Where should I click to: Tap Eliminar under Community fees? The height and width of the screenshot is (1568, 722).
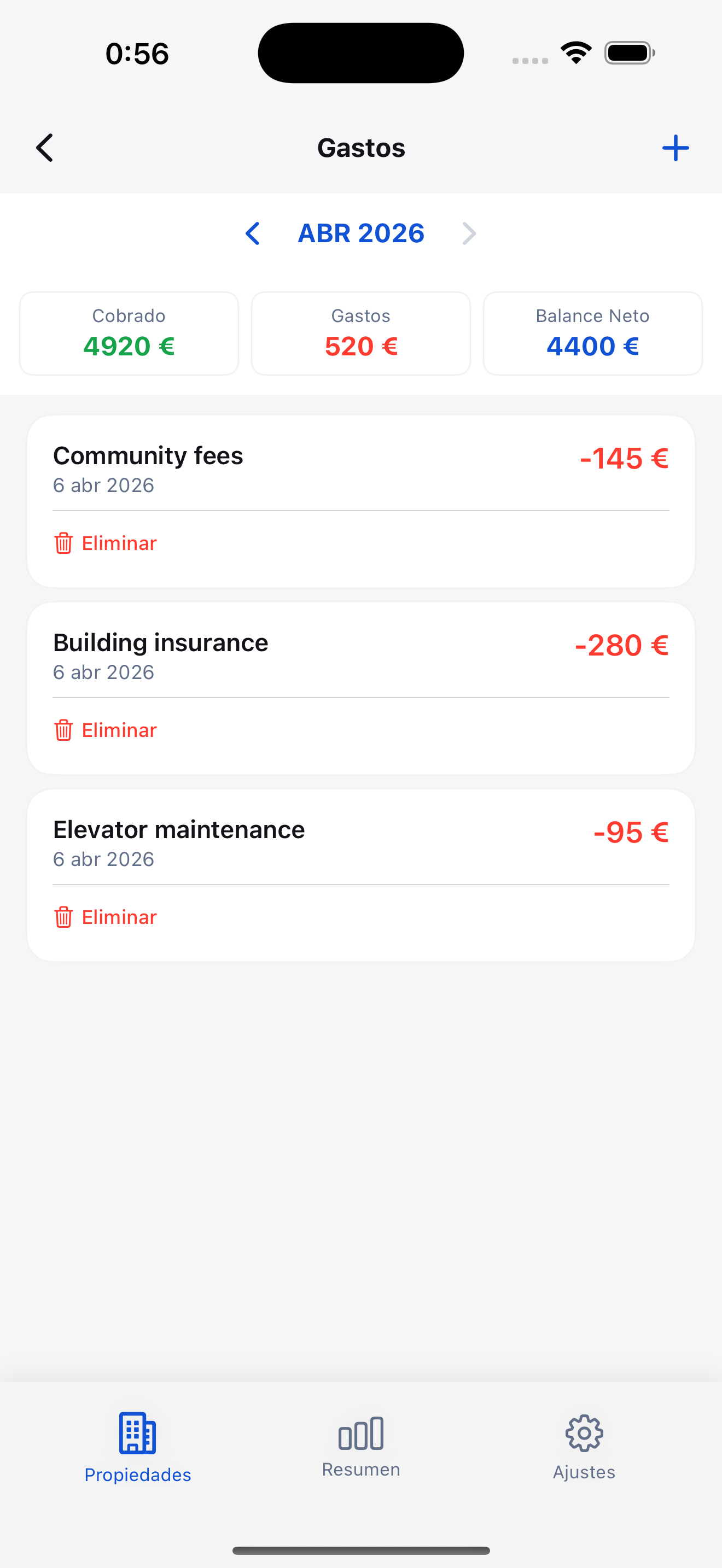pyautogui.click(x=119, y=542)
